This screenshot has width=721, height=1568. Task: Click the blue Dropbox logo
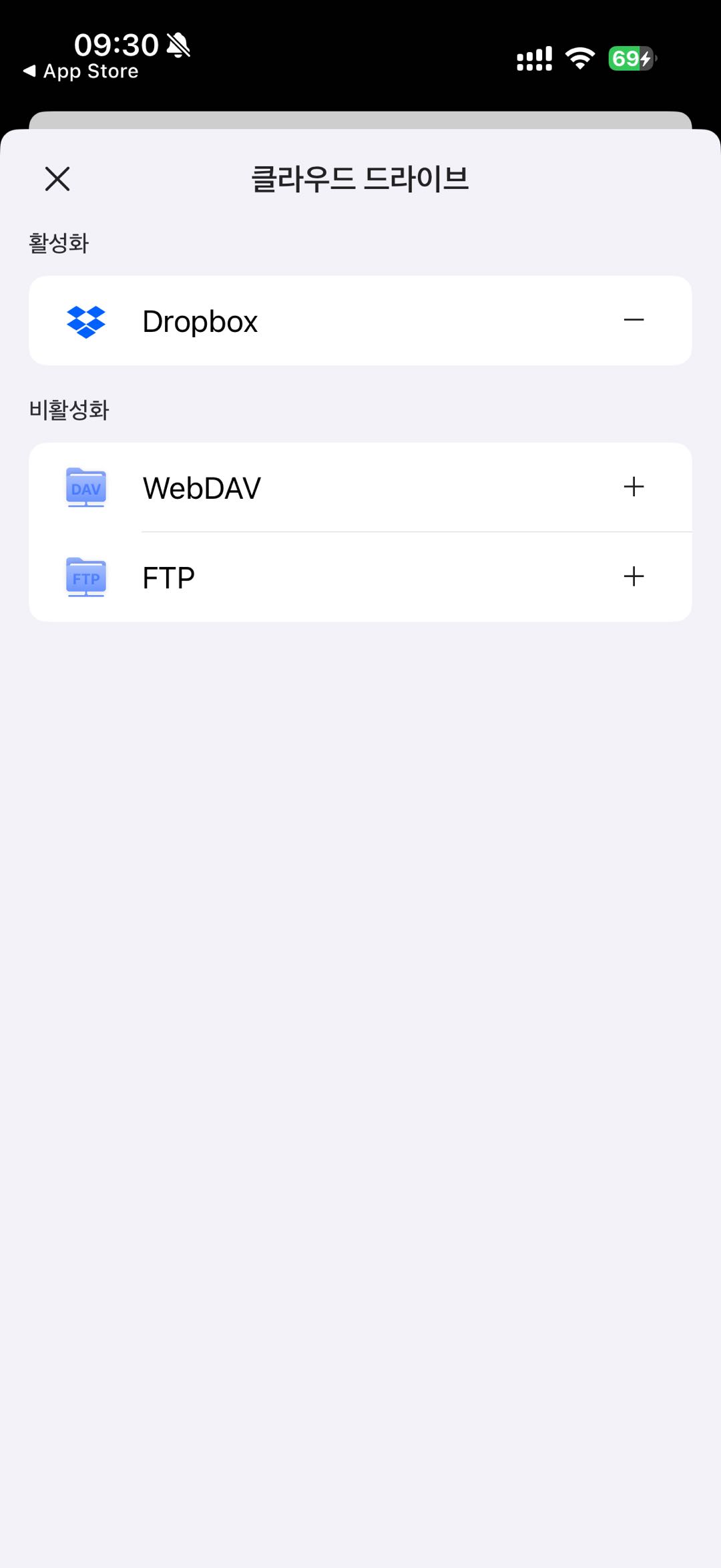click(x=87, y=320)
